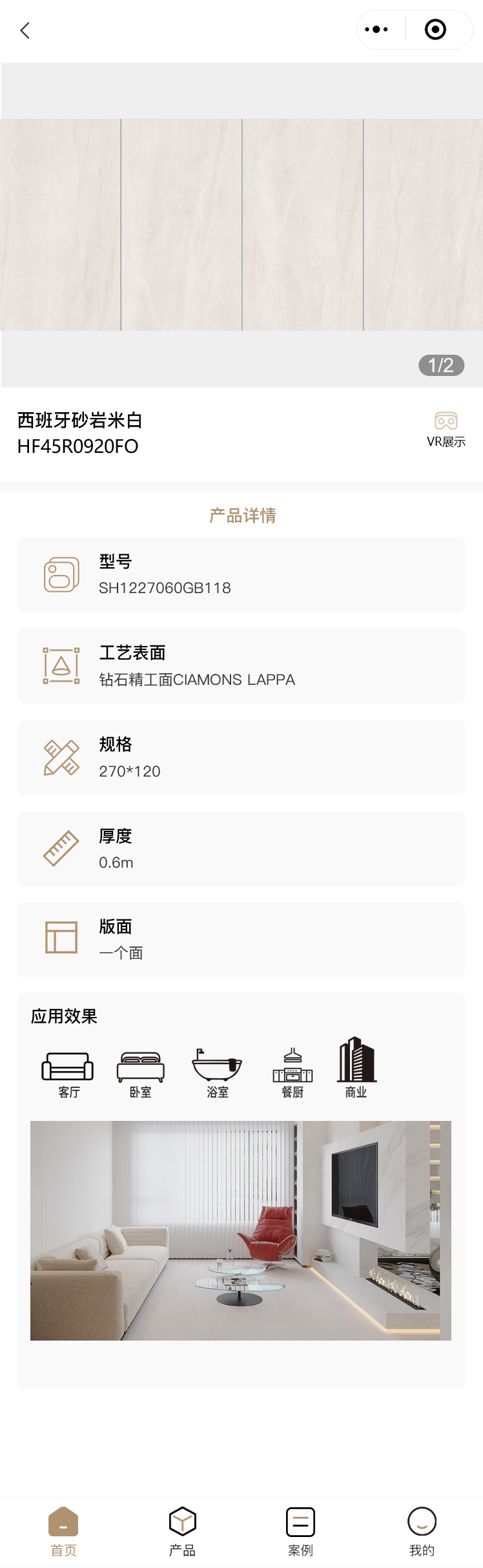
Task: Switch to the 我的 tab
Action: [422, 1531]
